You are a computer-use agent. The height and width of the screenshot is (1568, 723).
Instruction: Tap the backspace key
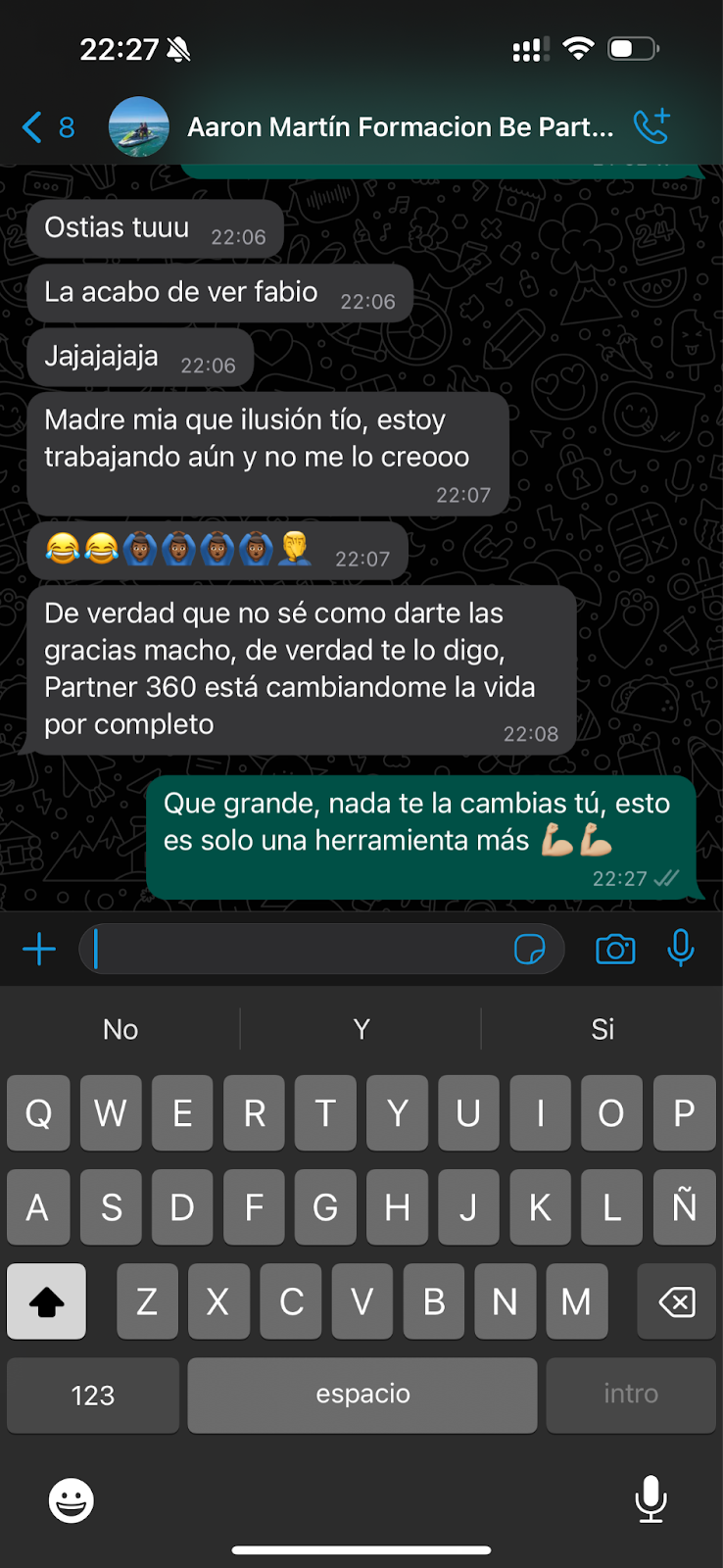[676, 1301]
